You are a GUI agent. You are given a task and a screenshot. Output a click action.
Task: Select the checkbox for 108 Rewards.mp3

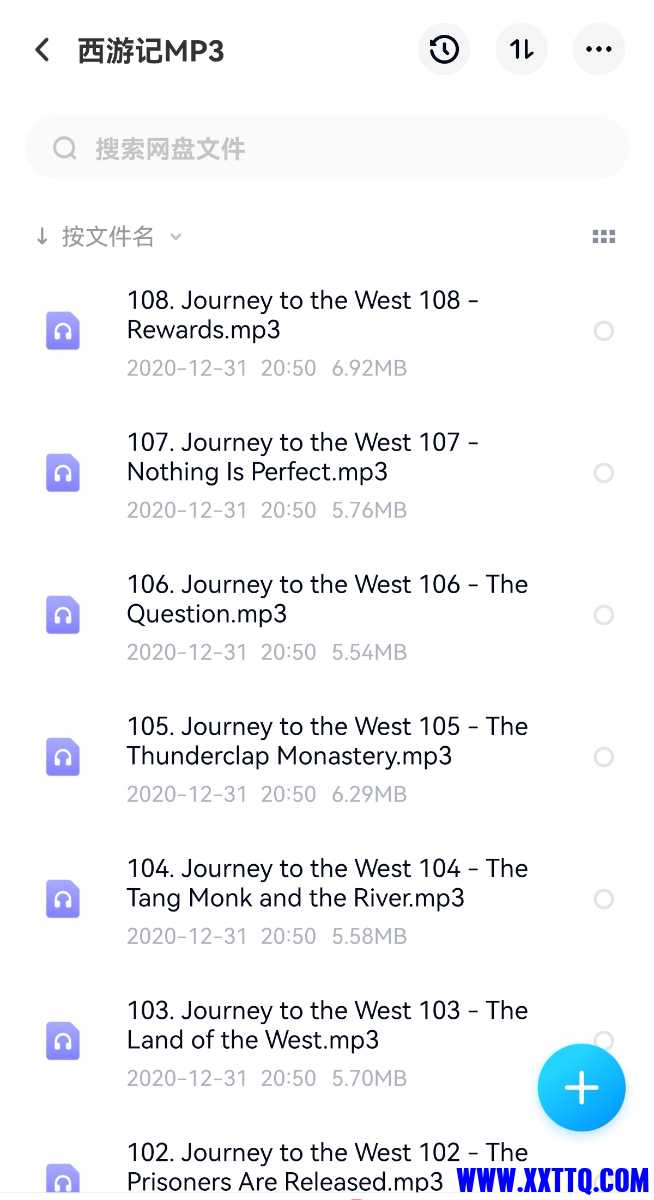(x=603, y=331)
